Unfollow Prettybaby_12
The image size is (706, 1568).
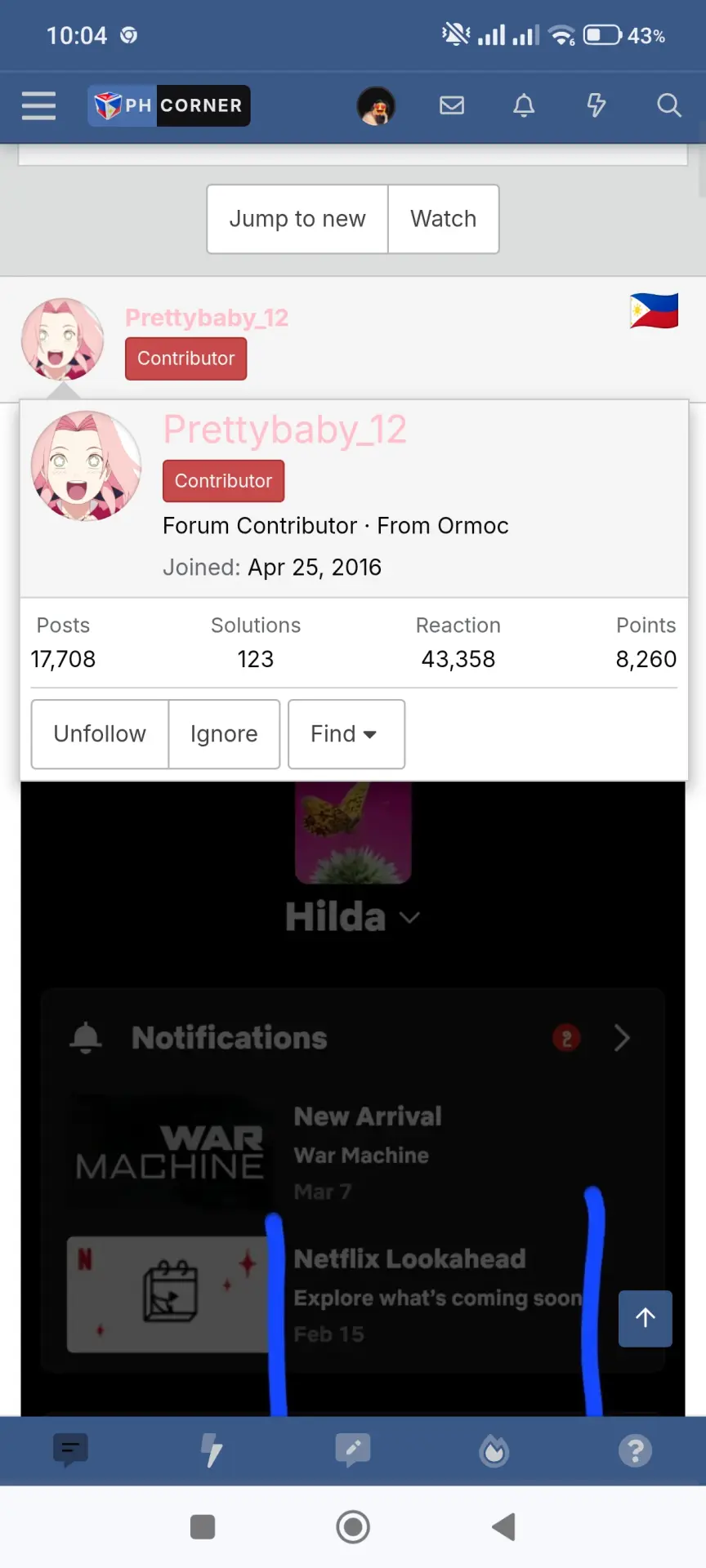[x=100, y=734]
